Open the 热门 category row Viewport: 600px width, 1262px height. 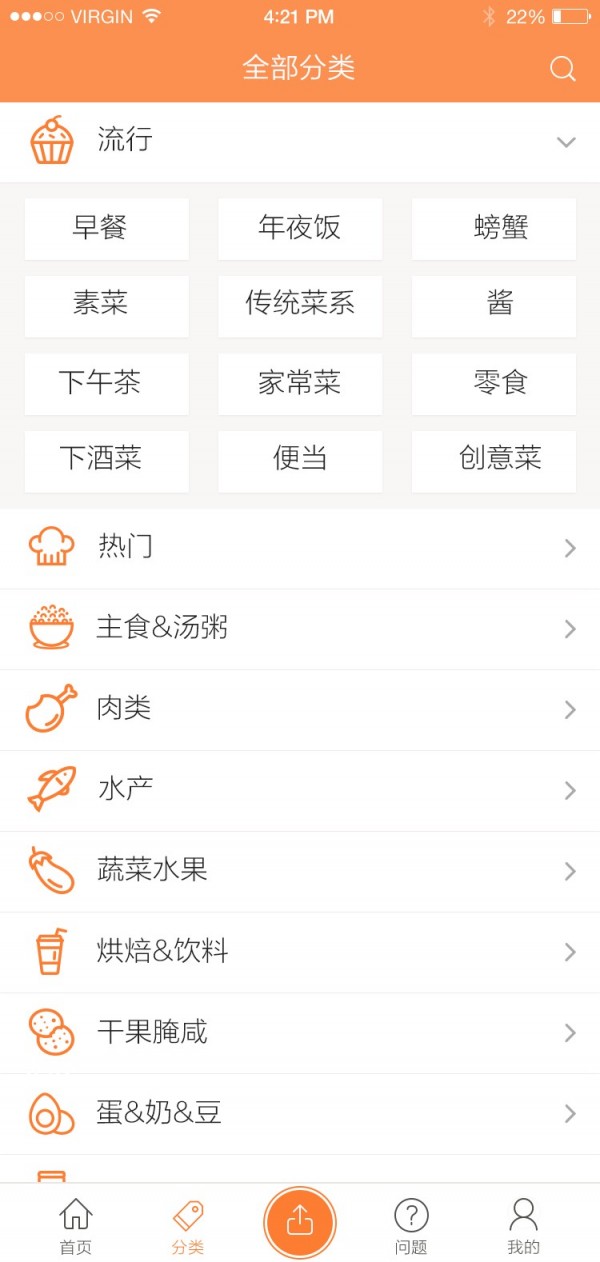click(x=300, y=548)
